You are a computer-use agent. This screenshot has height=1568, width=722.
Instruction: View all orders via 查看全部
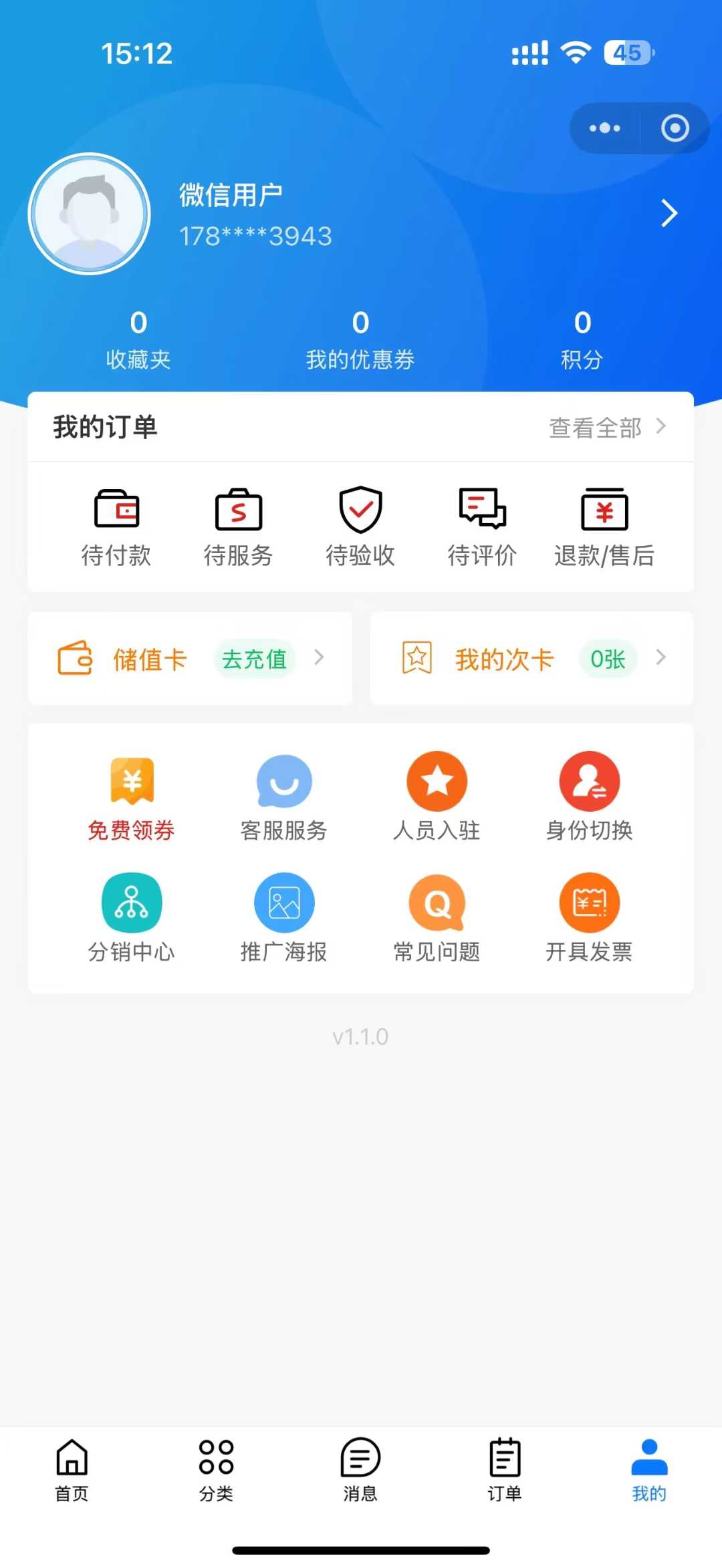click(x=606, y=428)
